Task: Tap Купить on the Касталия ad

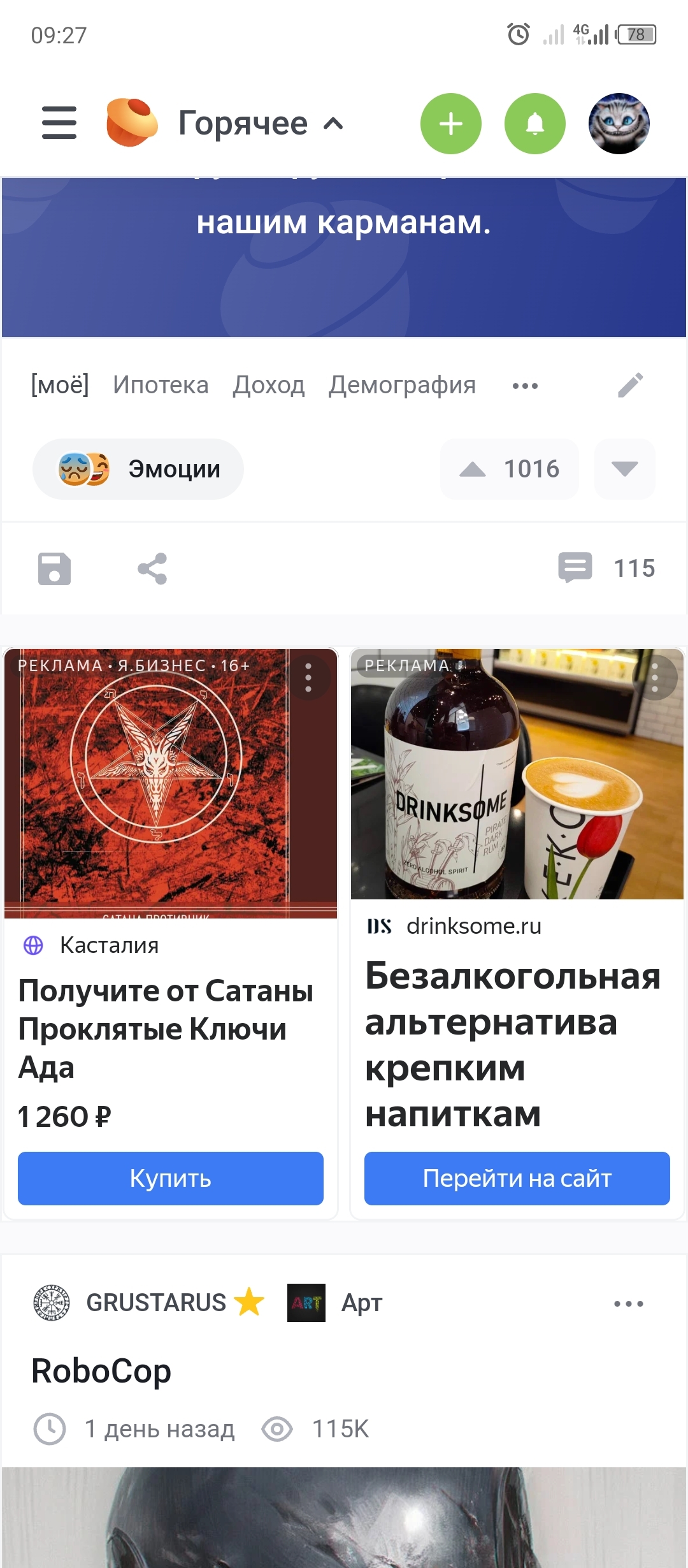Action: (x=171, y=1179)
